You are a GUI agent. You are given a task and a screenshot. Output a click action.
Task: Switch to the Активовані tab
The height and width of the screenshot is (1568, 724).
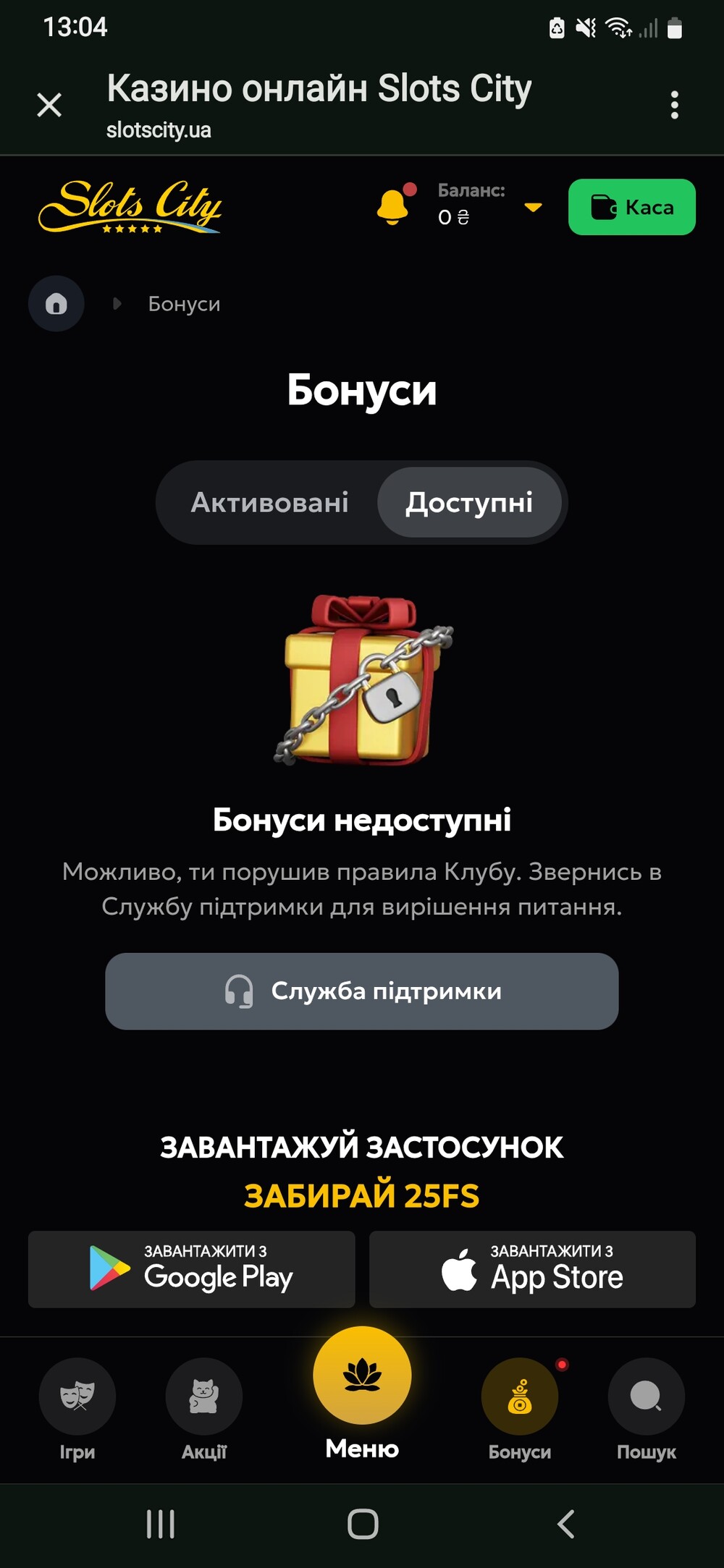tap(269, 502)
